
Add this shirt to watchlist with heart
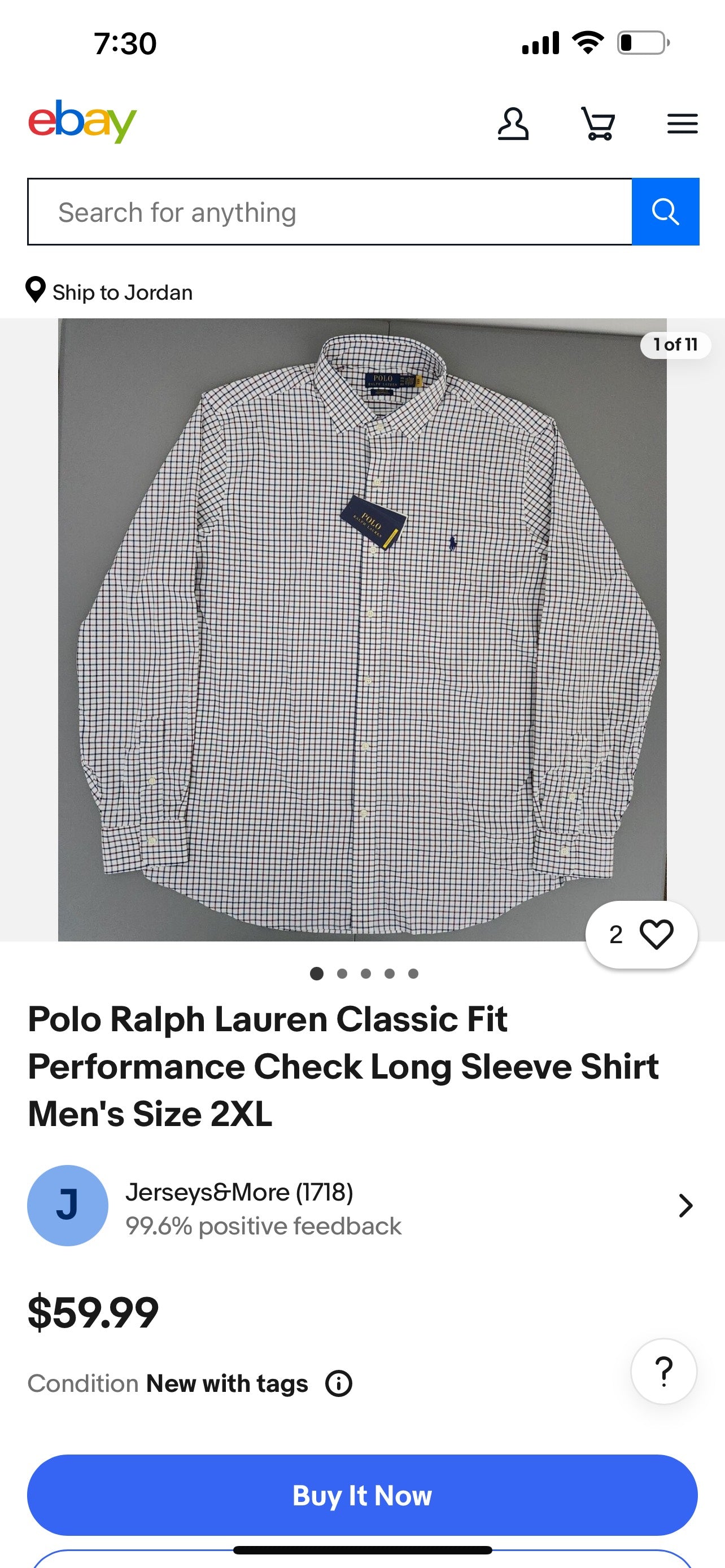click(656, 934)
